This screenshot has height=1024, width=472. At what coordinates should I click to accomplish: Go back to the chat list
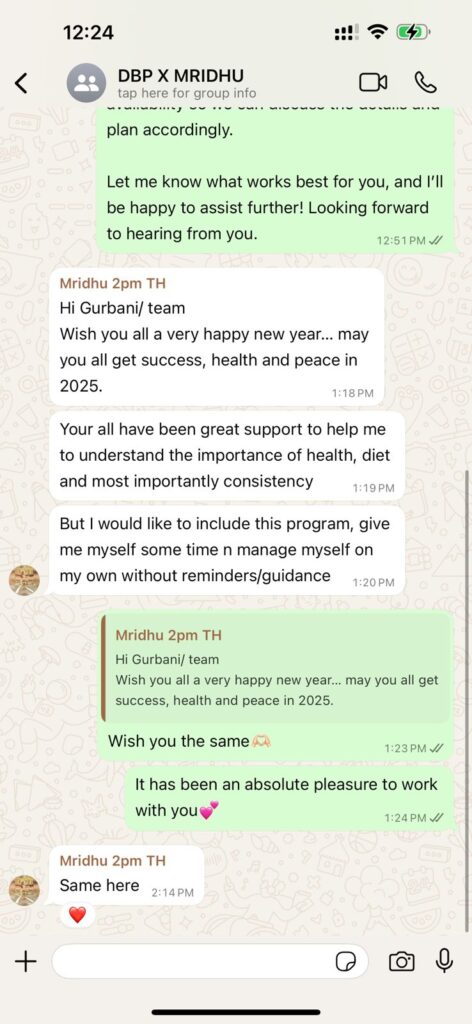click(22, 83)
